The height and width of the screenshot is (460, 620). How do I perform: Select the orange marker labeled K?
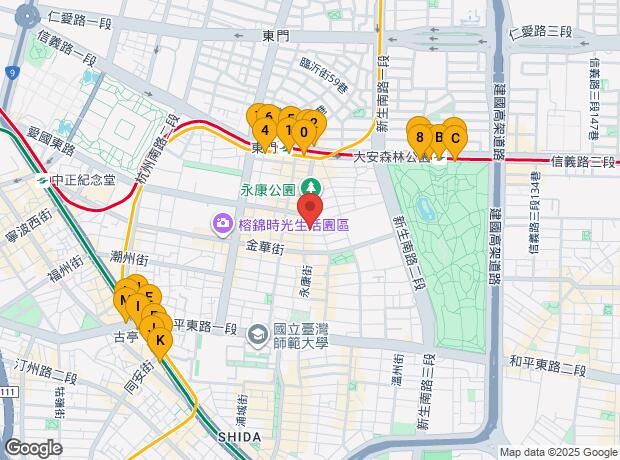[159, 340]
